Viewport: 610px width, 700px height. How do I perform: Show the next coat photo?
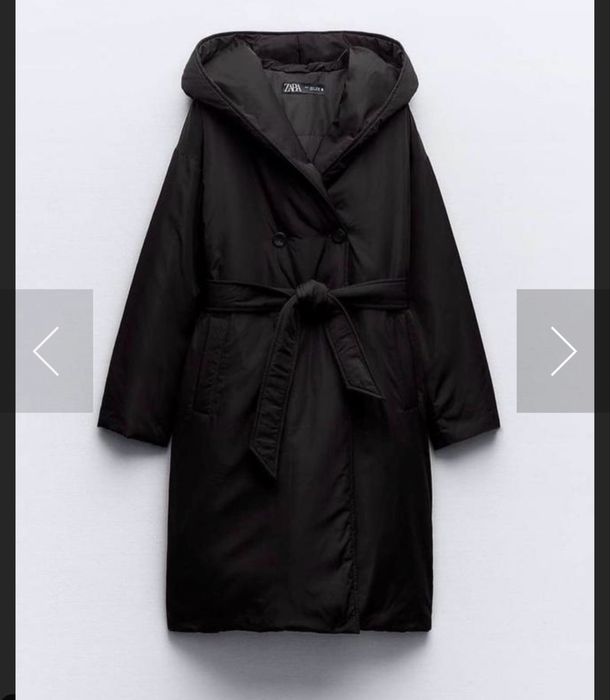click(x=562, y=351)
